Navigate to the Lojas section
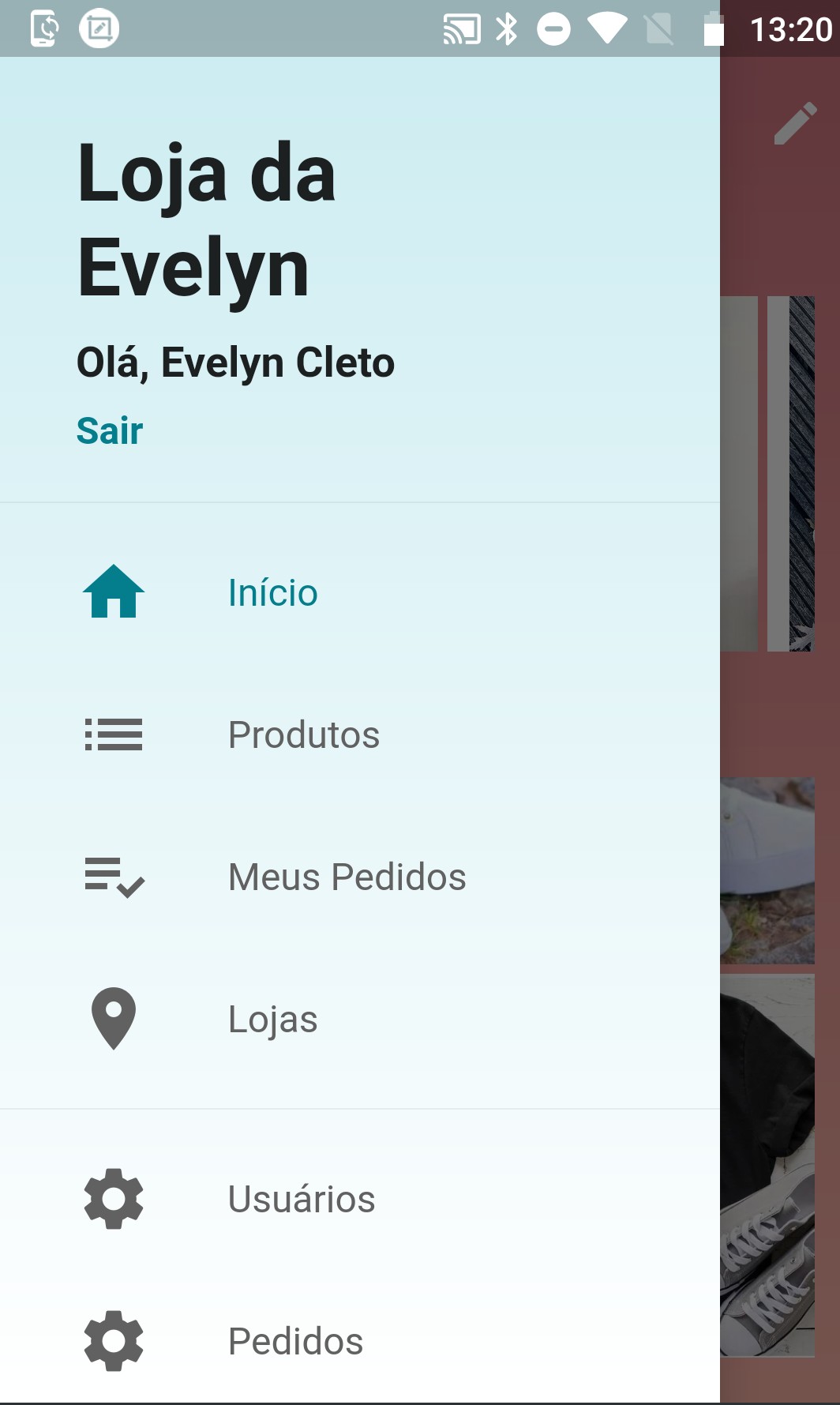 coord(272,1019)
